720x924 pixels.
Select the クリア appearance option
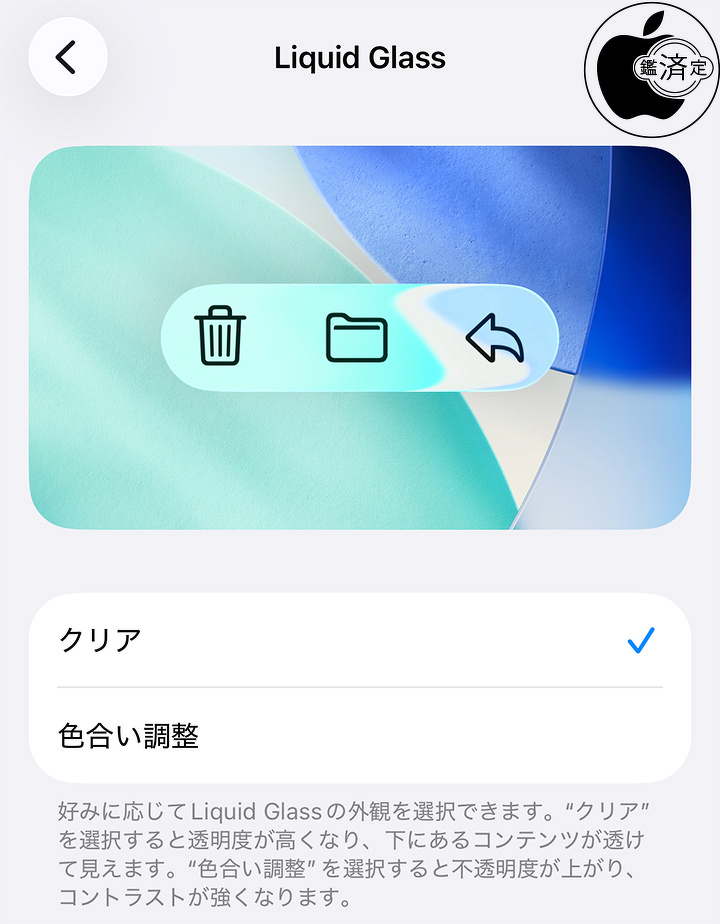(x=360, y=640)
